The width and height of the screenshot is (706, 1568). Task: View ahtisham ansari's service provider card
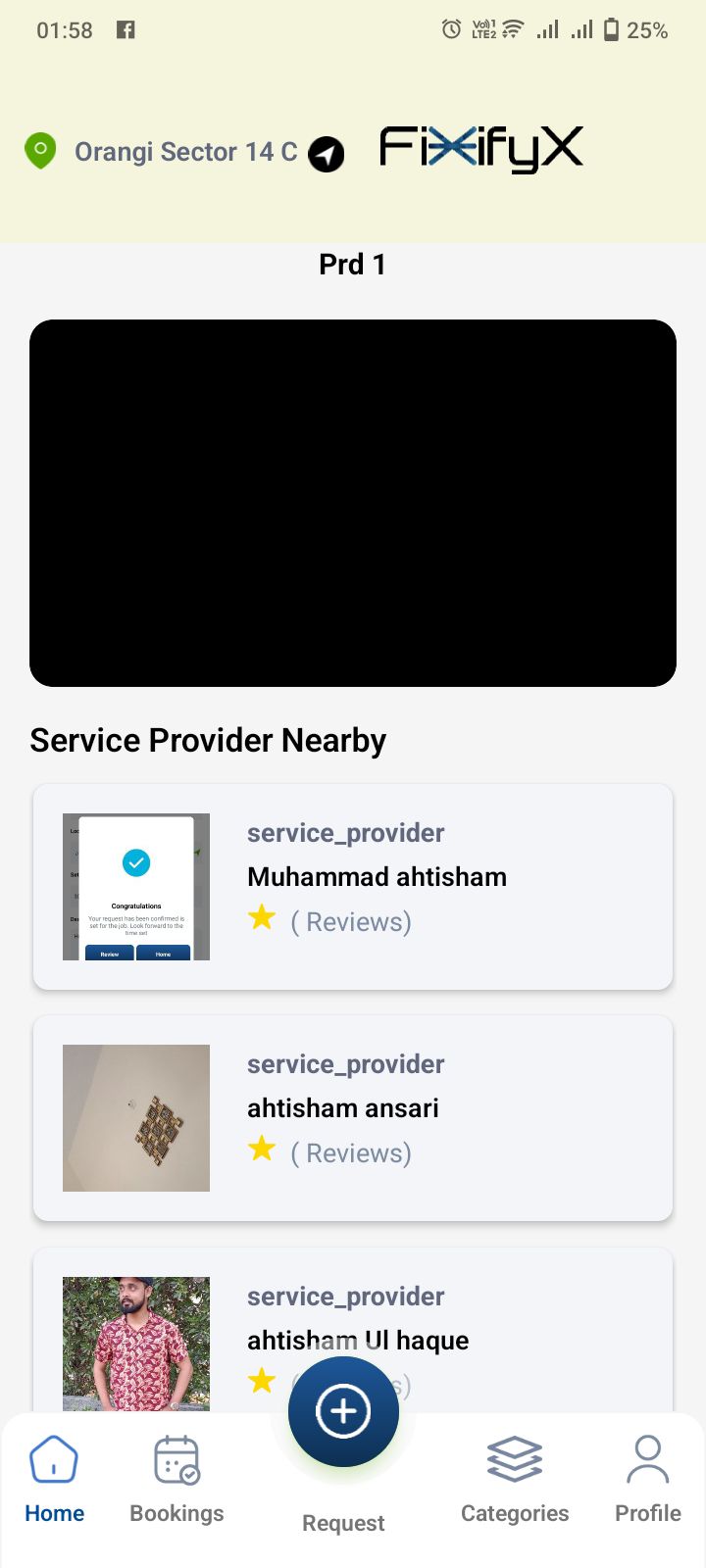(353, 1118)
